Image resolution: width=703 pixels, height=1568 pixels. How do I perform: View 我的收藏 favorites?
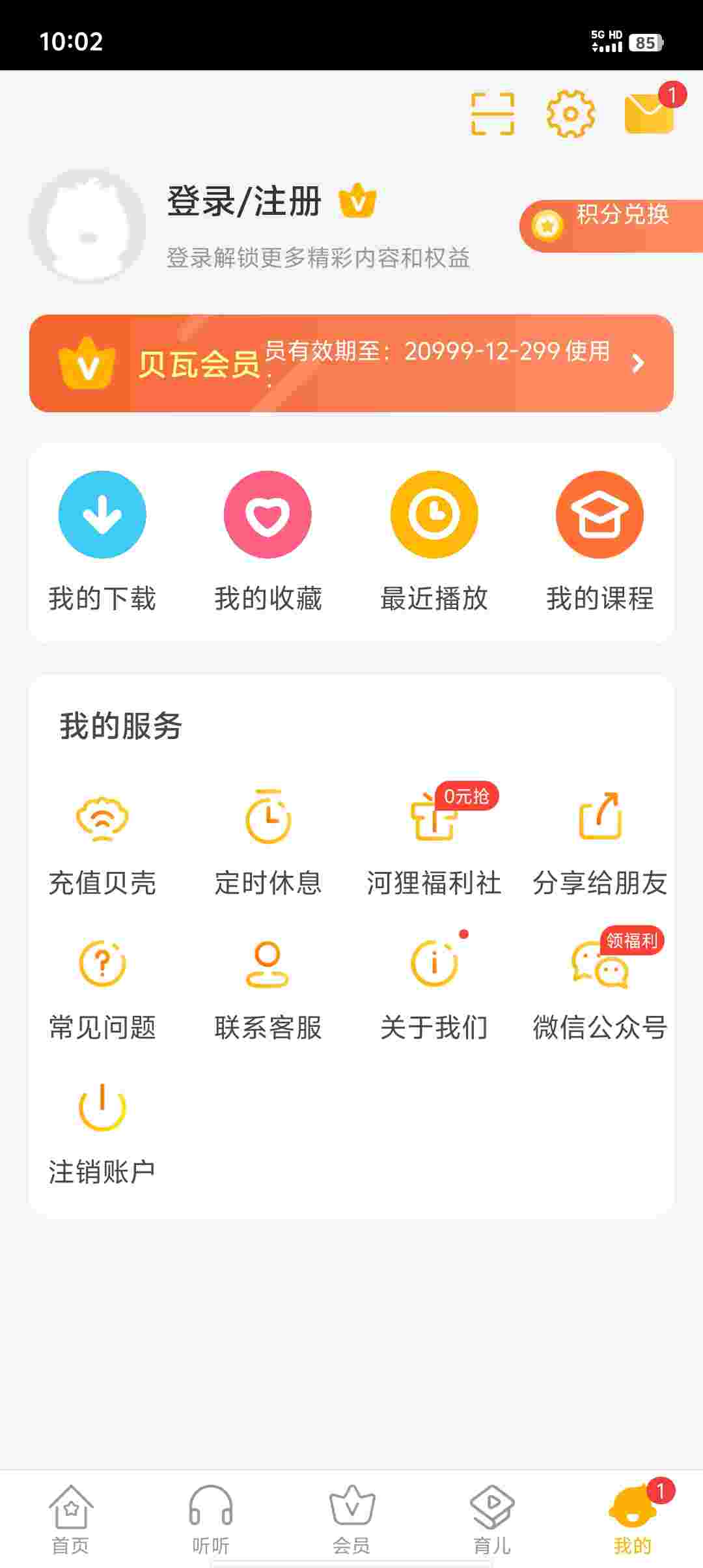[x=268, y=540]
